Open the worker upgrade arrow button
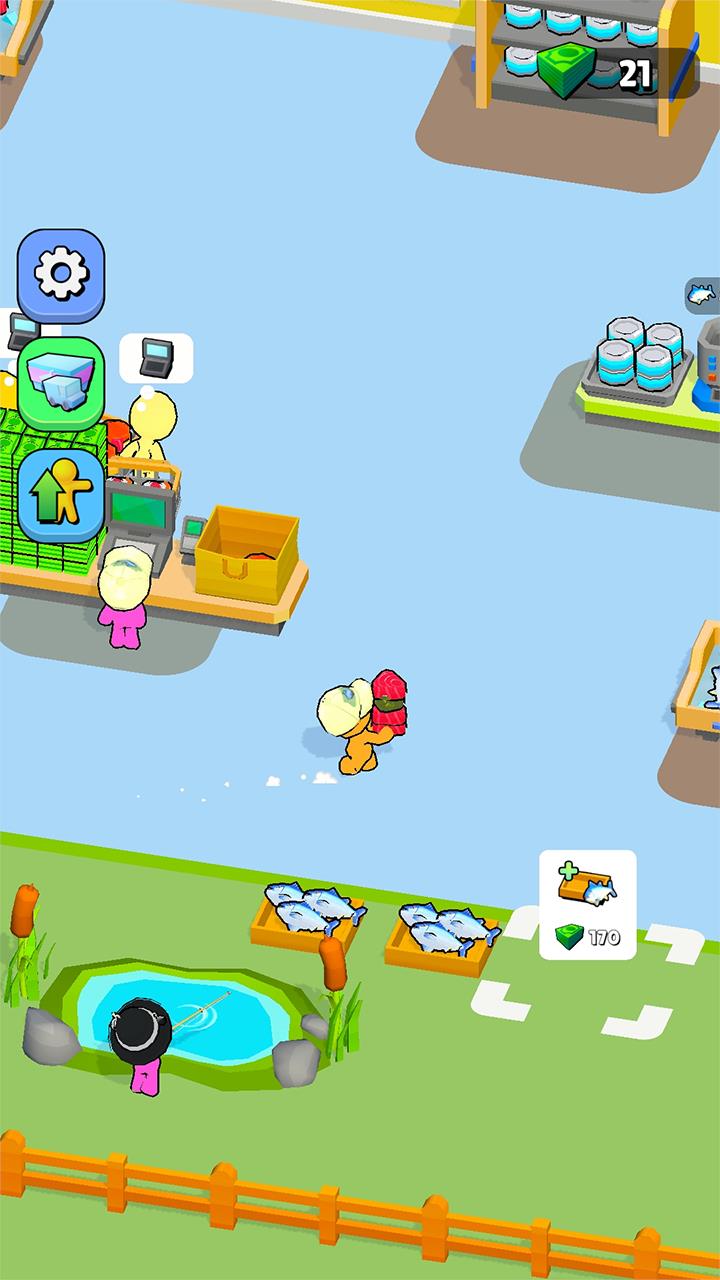This screenshot has width=720, height=1280. click(x=61, y=494)
